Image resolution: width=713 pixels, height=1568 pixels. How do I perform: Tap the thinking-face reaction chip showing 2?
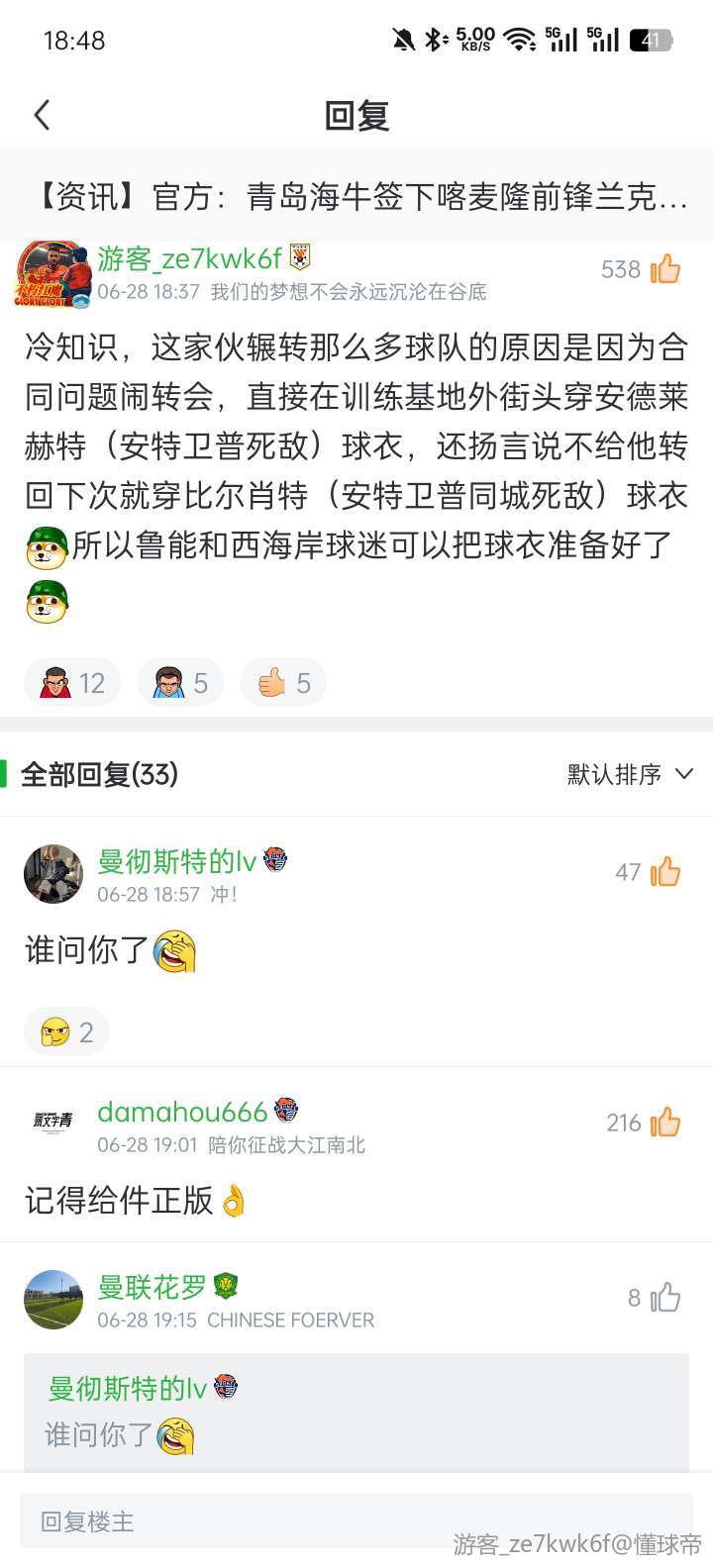tap(66, 1032)
